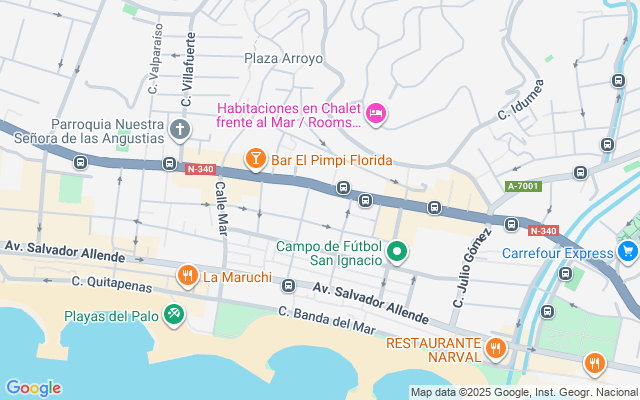Select the Bar El Pimpi Florida marker
Screen dimensions: 640x400
point(255,159)
